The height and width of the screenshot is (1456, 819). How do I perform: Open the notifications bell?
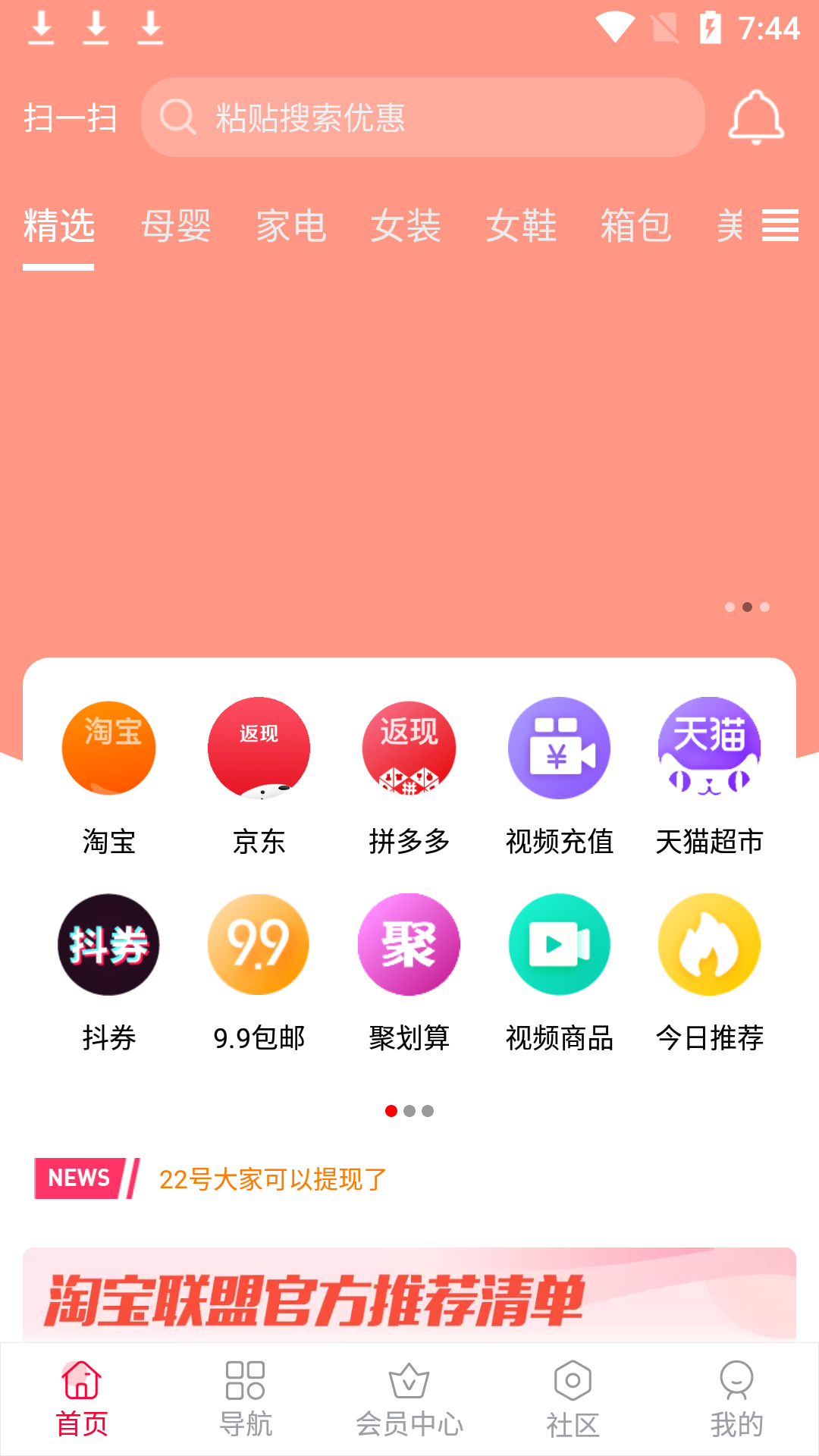pyautogui.click(x=755, y=118)
